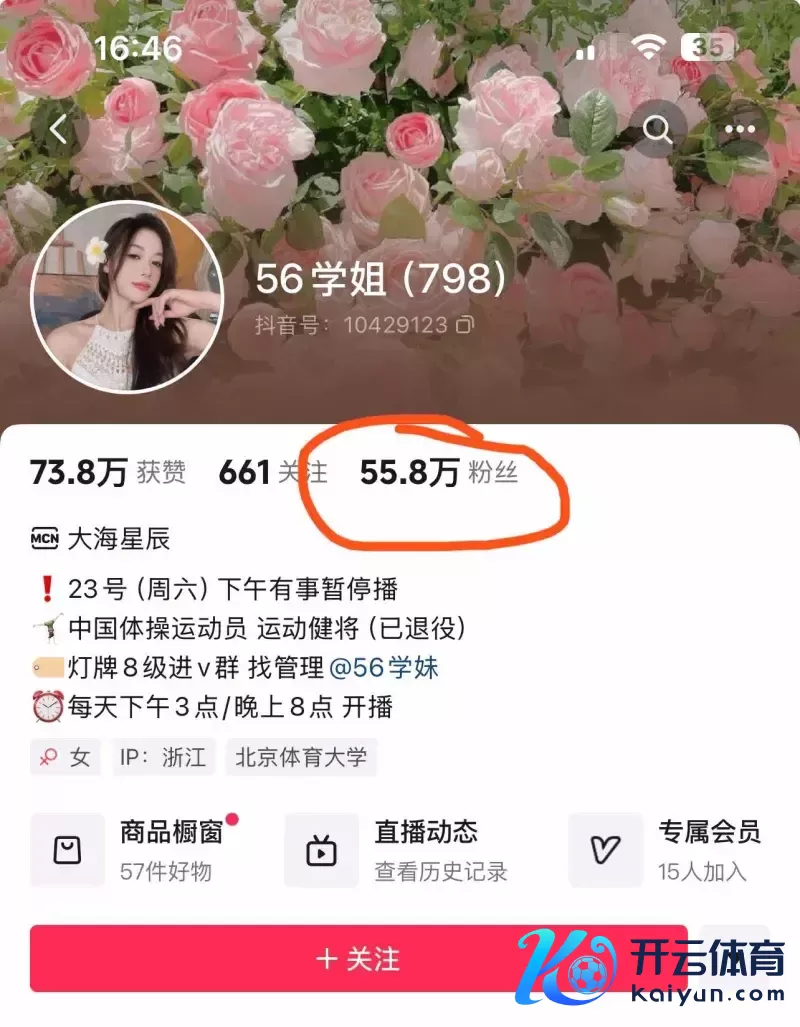
Task: Open the 55.8万 followers list
Action: (x=438, y=472)
